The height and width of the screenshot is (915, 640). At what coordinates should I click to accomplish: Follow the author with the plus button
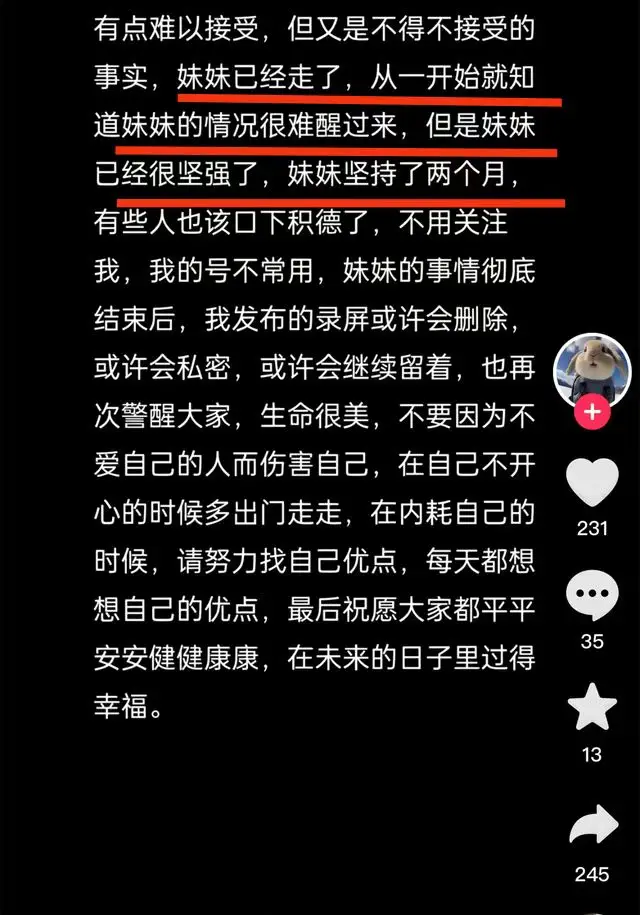(593, 412)
